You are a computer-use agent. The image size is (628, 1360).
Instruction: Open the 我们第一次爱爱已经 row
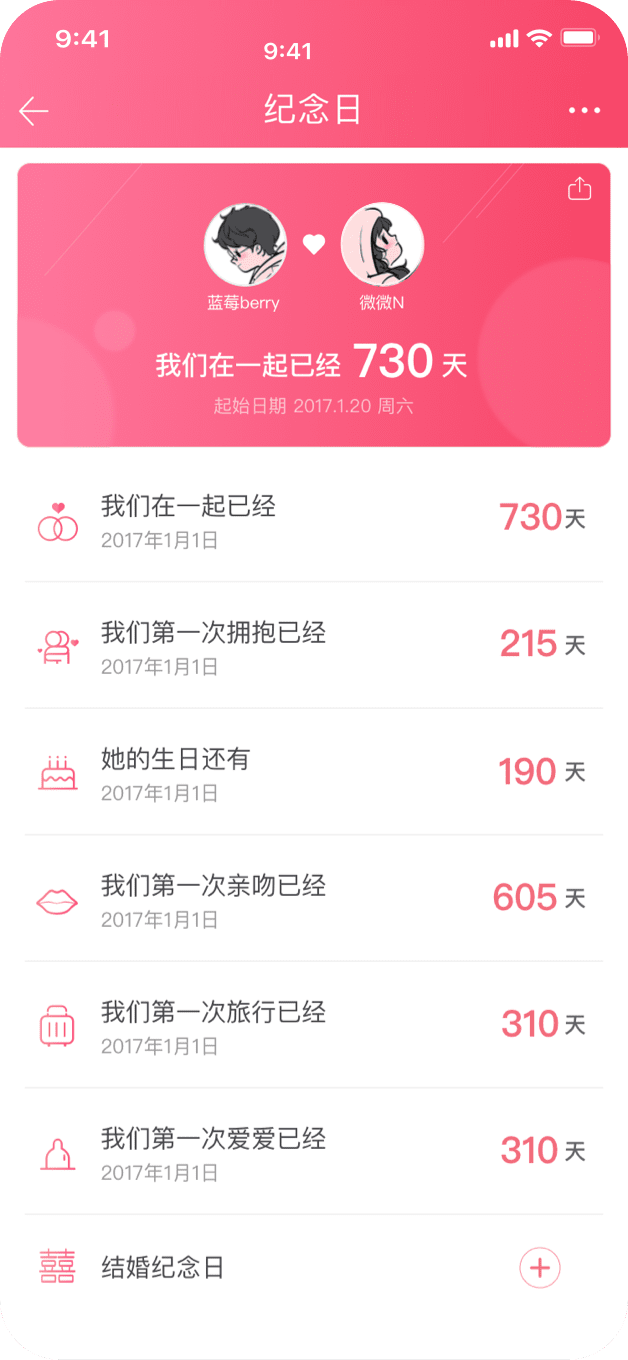[314, 1151]
